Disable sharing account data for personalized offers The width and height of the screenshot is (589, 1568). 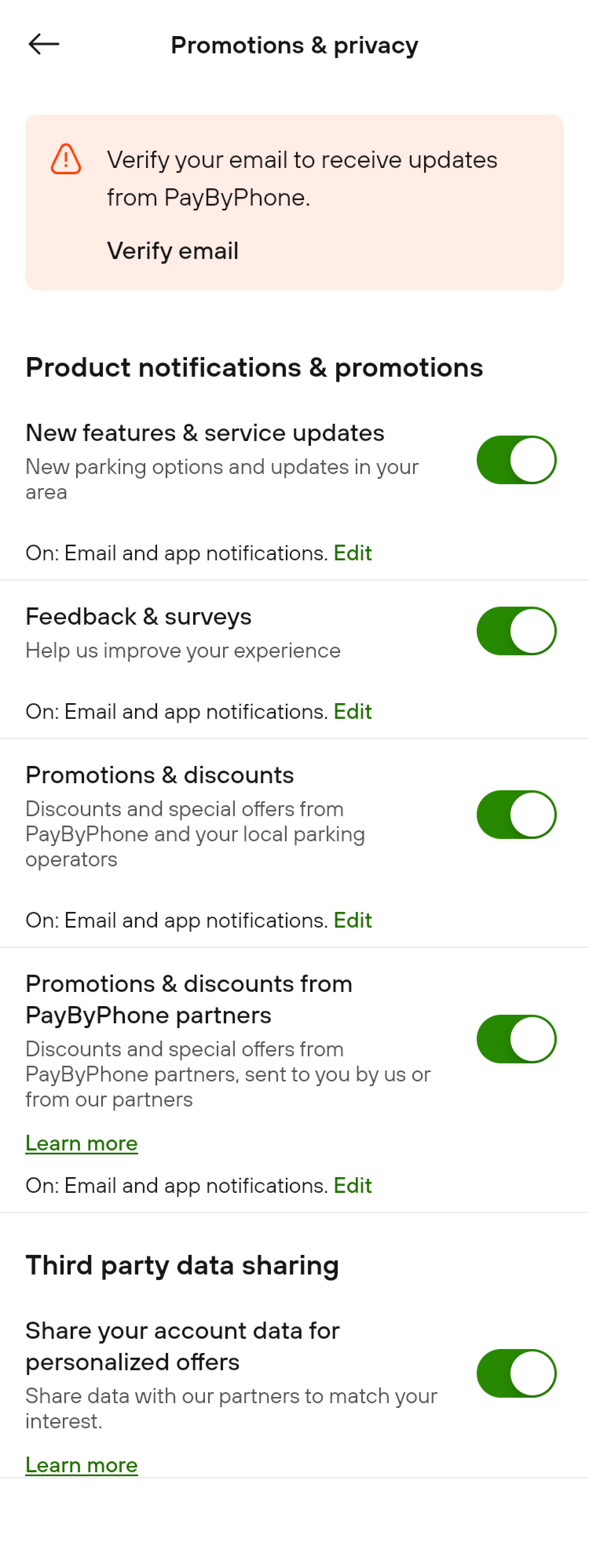pyautogui.click(x=516, y=1373)
